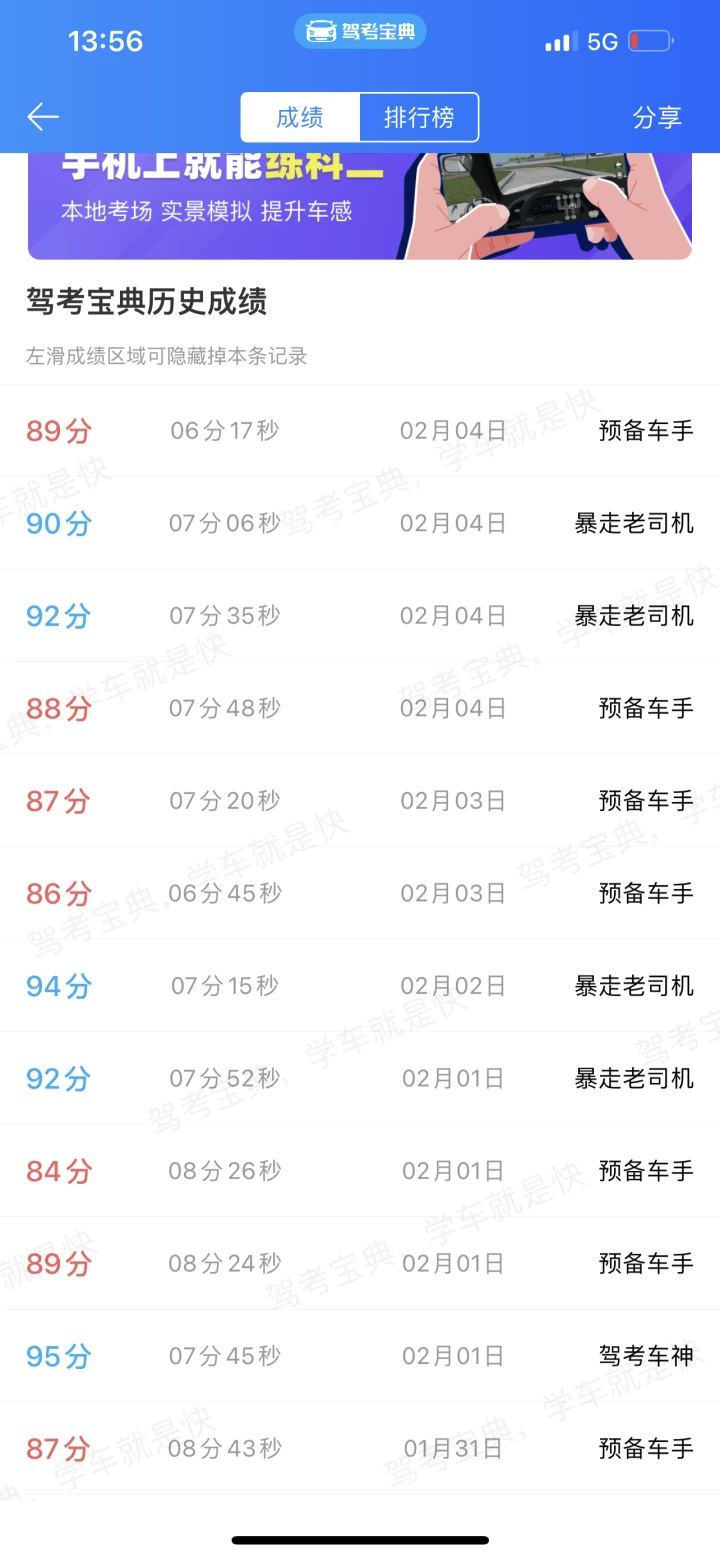
Task: Open the 84分 record timed 08分26秒
Action: (360, 1170)
